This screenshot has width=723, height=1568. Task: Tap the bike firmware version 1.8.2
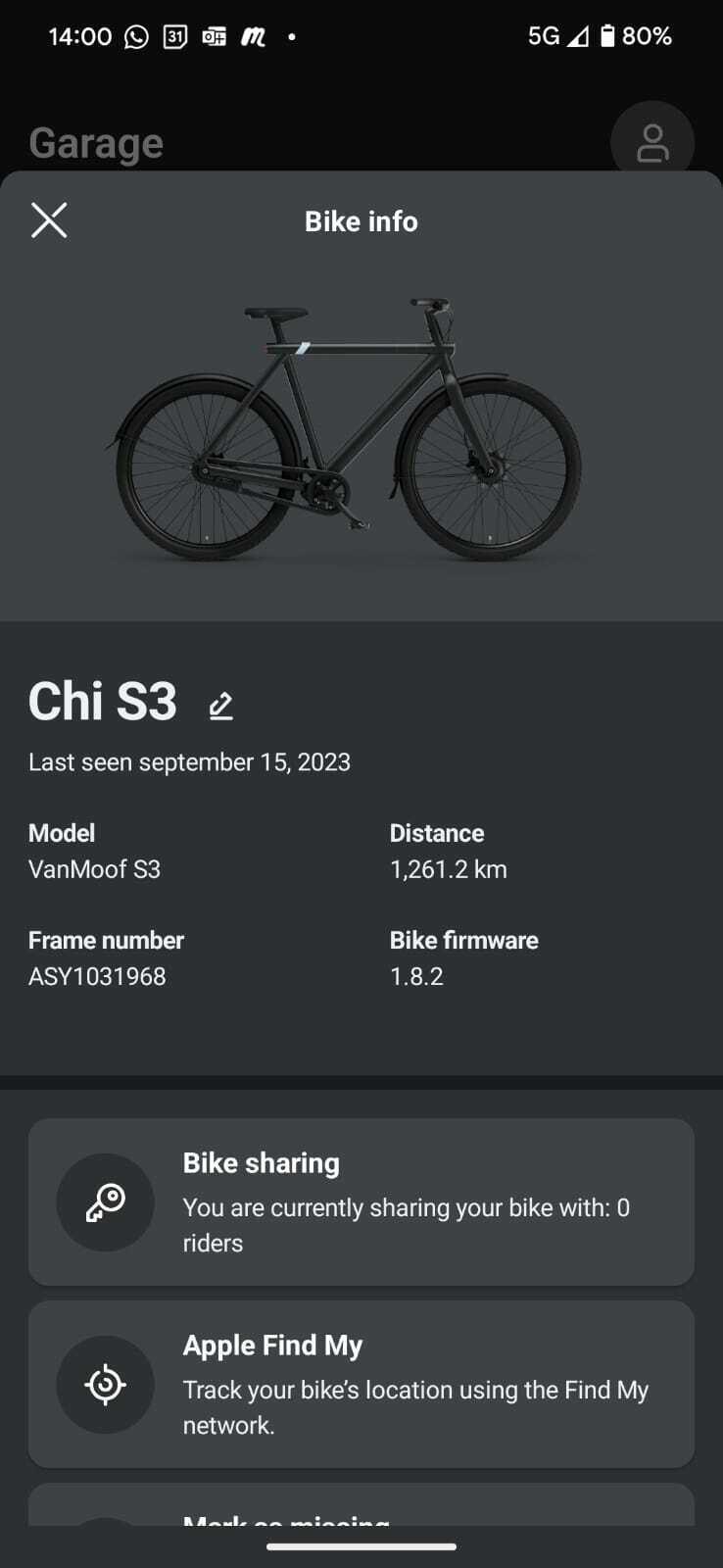point(416,976)
